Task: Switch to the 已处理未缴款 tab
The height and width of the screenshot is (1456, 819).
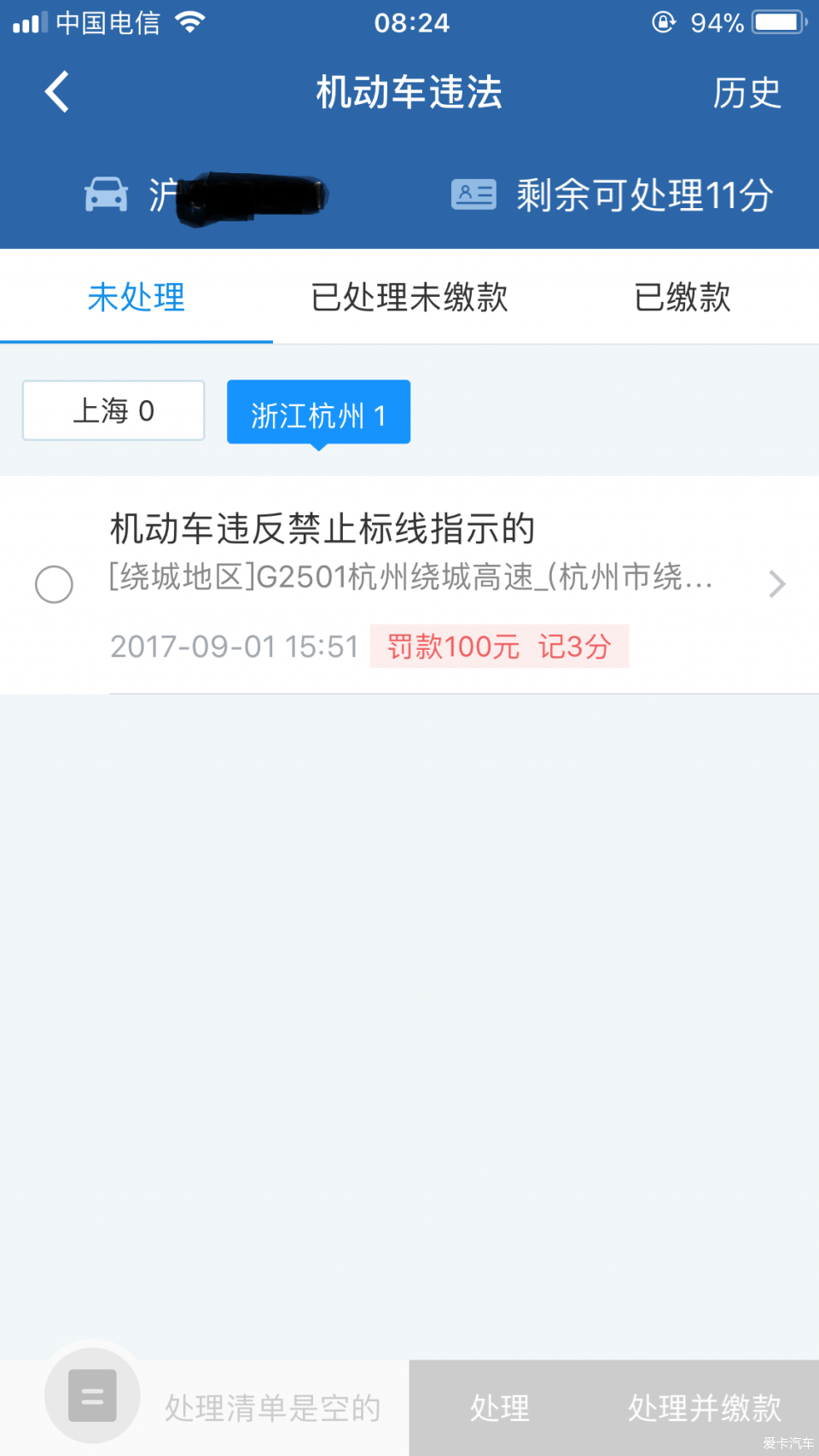Action: point(409,298)
